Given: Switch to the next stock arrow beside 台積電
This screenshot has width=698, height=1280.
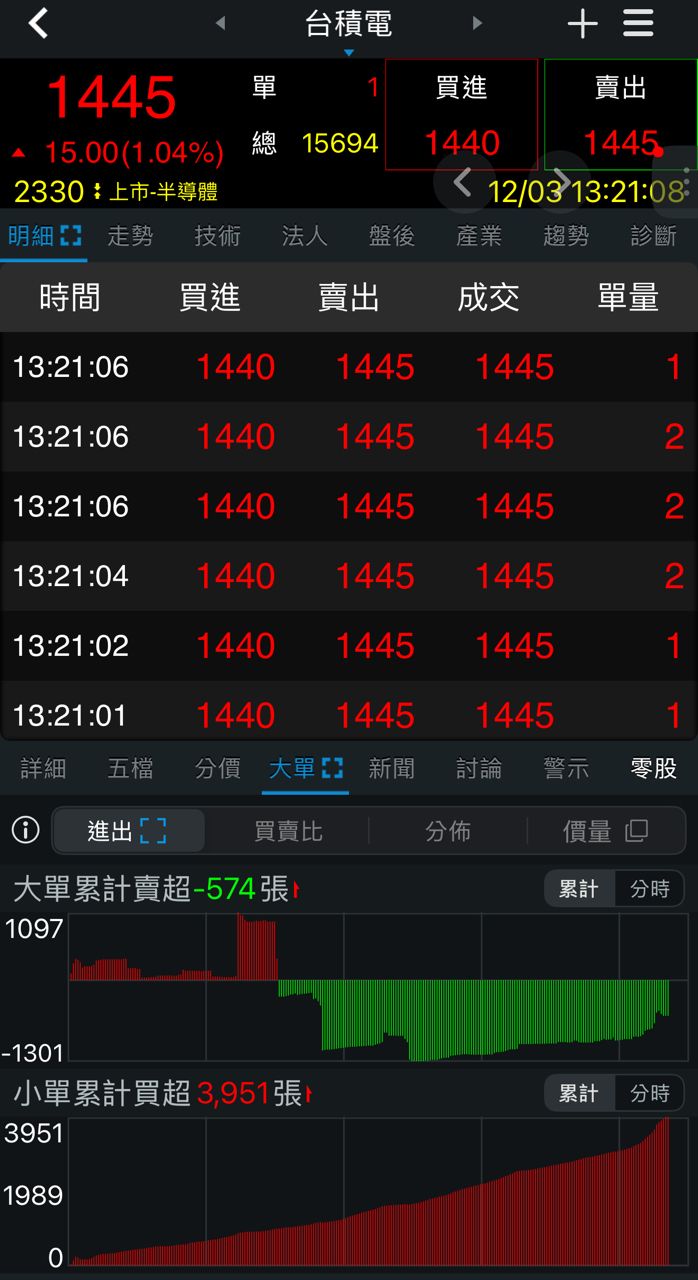Looking at the screenshot, I should pyautogui.click(x=477, y=23).
